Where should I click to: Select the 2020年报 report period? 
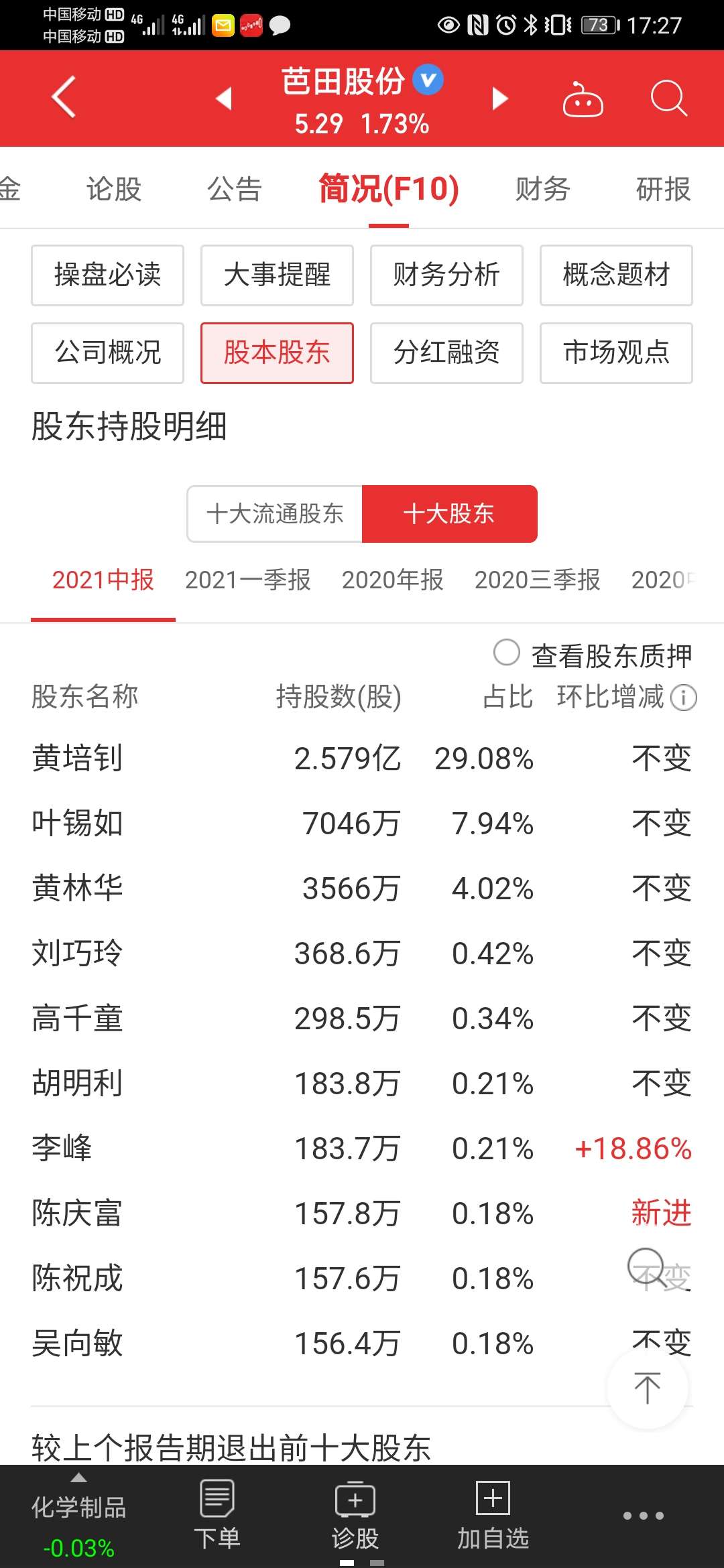click(x=393, y=580)
